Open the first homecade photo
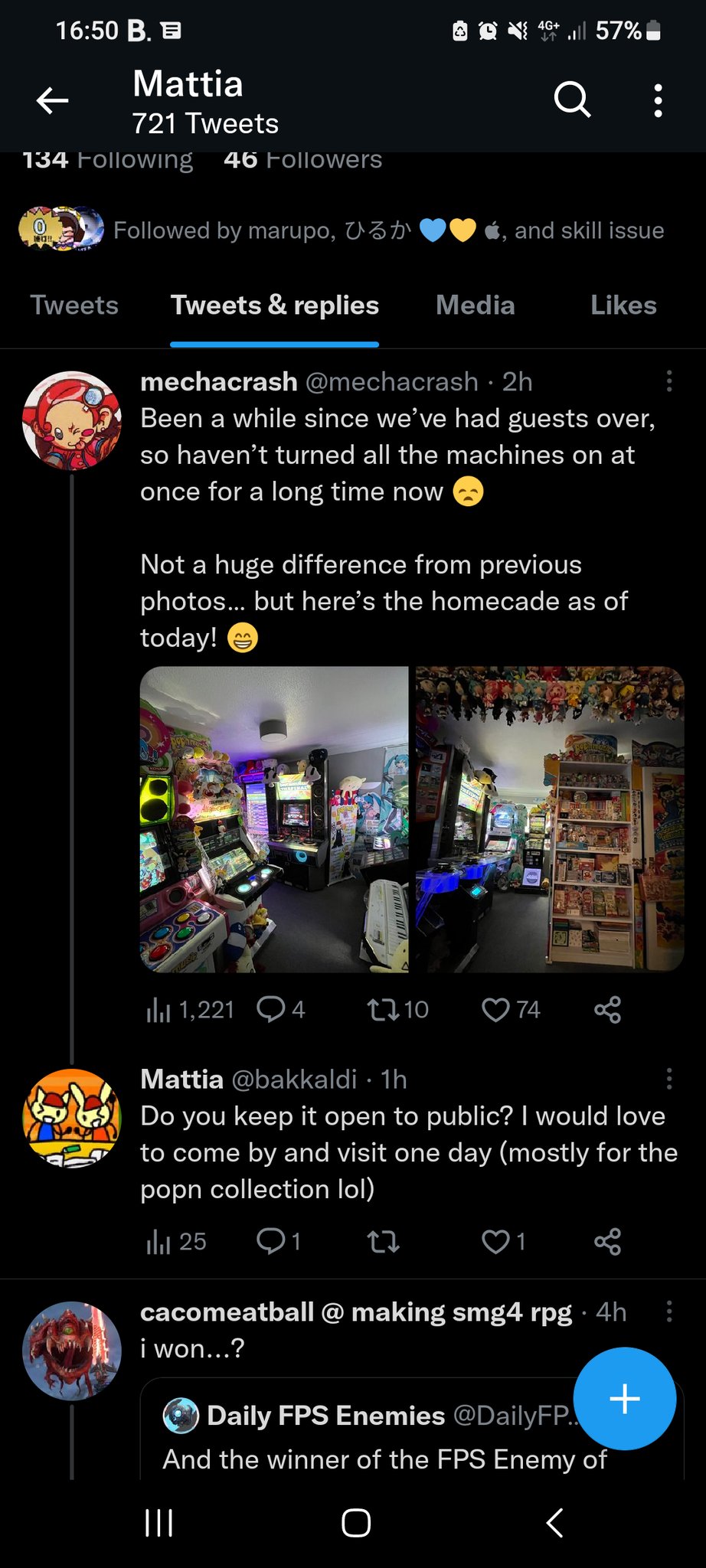The image size is (706, 1568). click(274, 819)
